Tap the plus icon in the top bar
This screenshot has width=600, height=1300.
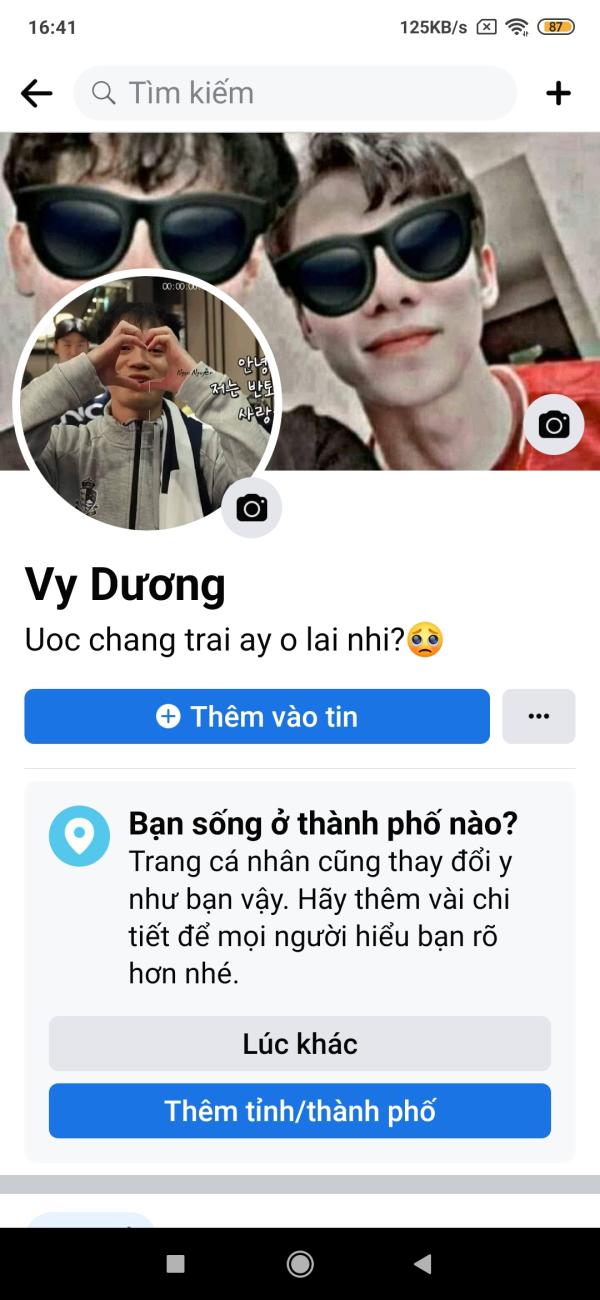[x=558, y=93]
